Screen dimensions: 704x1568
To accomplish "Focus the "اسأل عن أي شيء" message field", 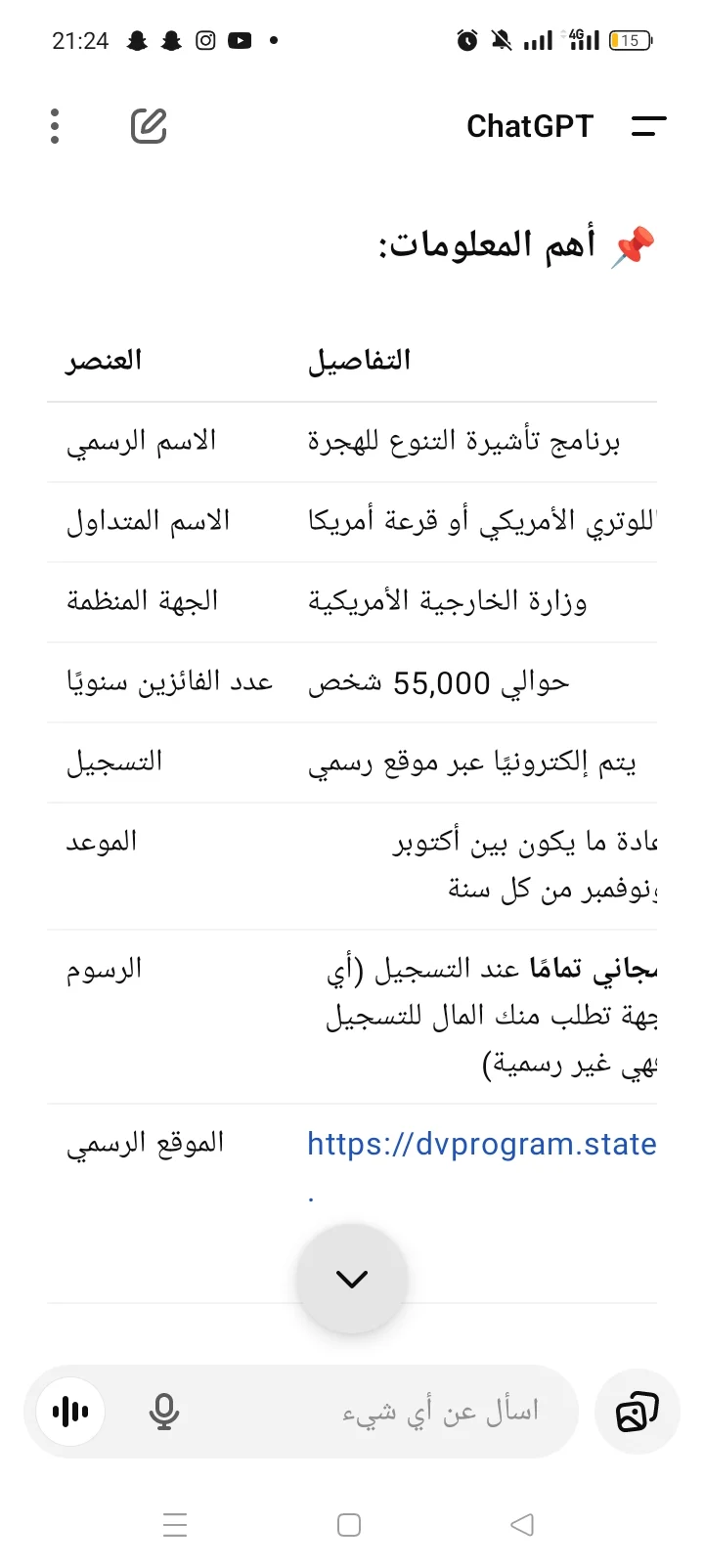I will [411, 1412].
